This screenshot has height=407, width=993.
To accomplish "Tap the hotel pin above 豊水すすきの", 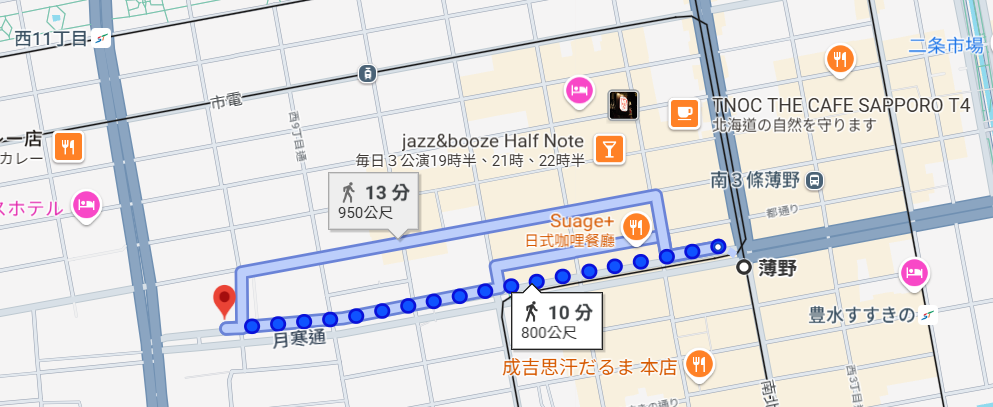I will click(x=913, y=270).
